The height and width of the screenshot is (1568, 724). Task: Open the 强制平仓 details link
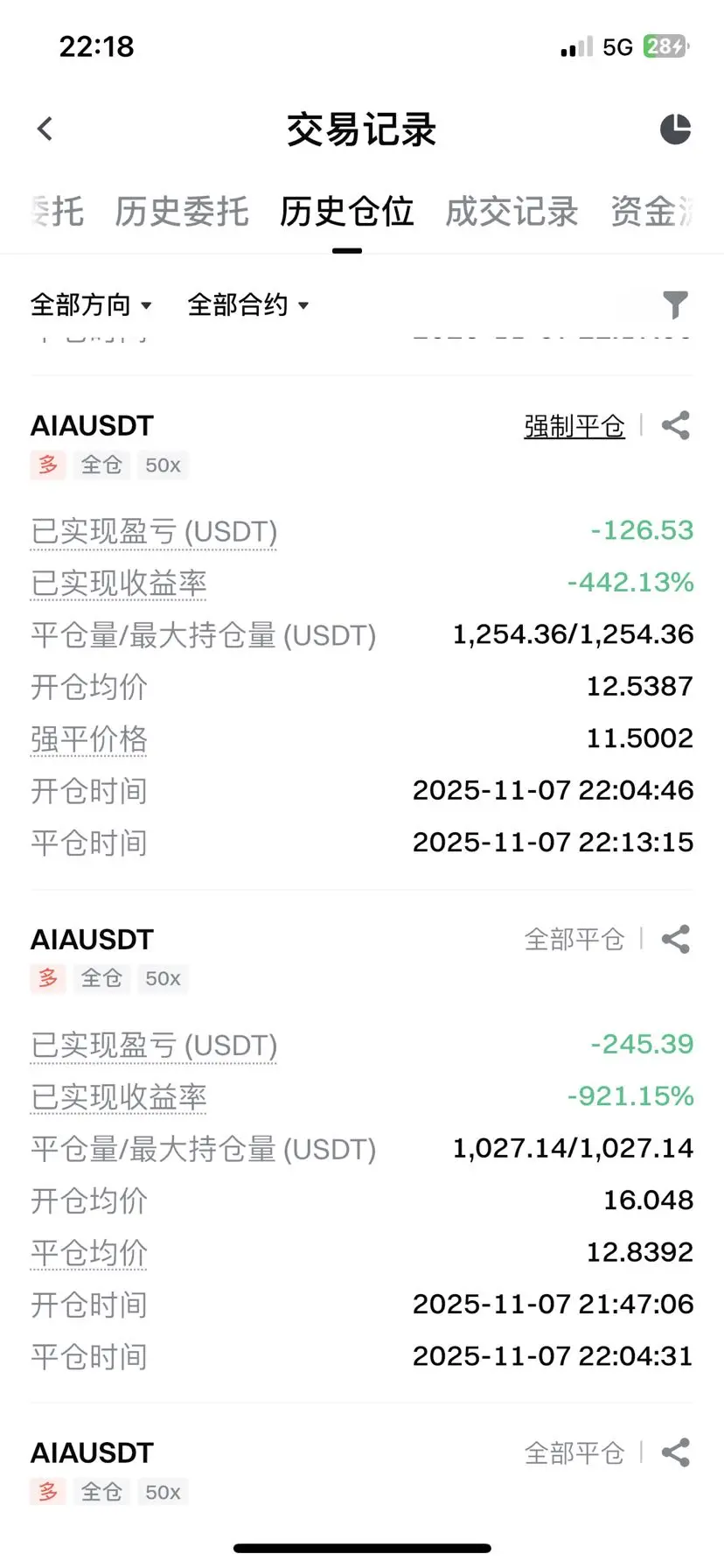tap(574, 426)
